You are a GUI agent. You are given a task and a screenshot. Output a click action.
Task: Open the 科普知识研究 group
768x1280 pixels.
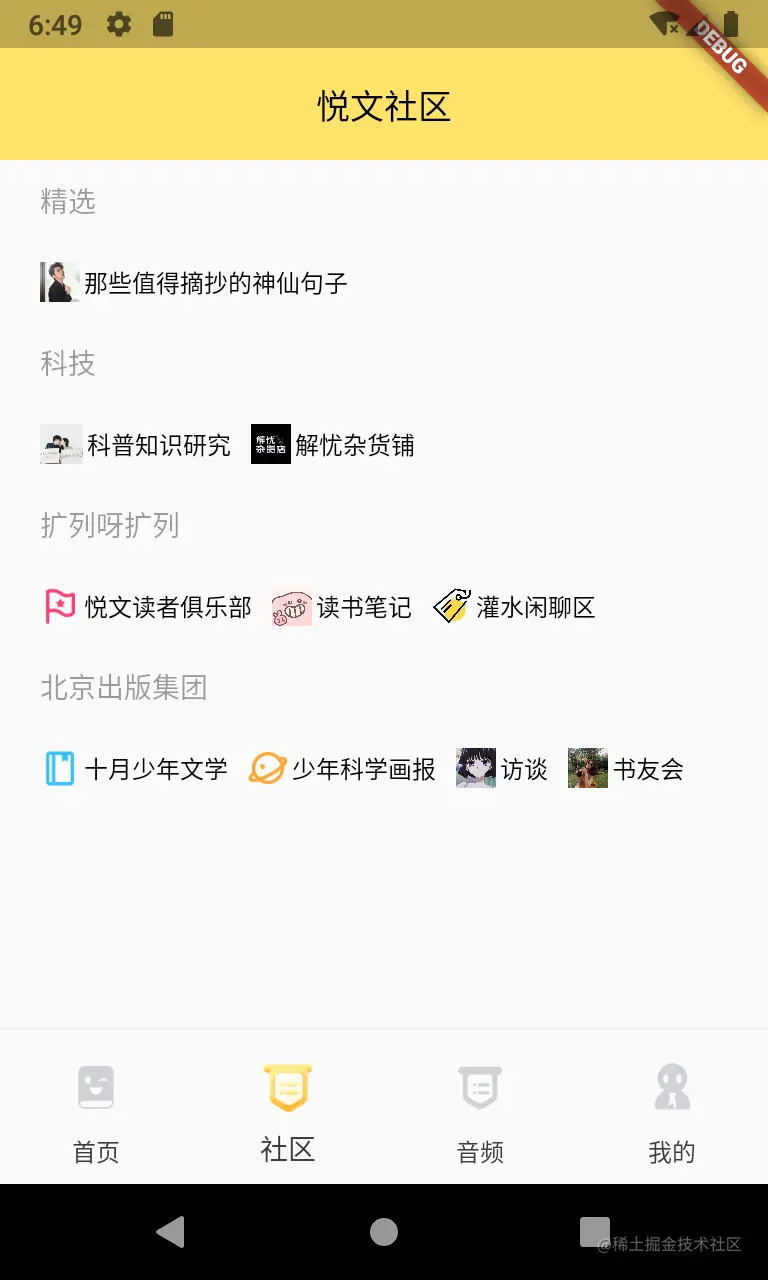click(x=137, y=445)
